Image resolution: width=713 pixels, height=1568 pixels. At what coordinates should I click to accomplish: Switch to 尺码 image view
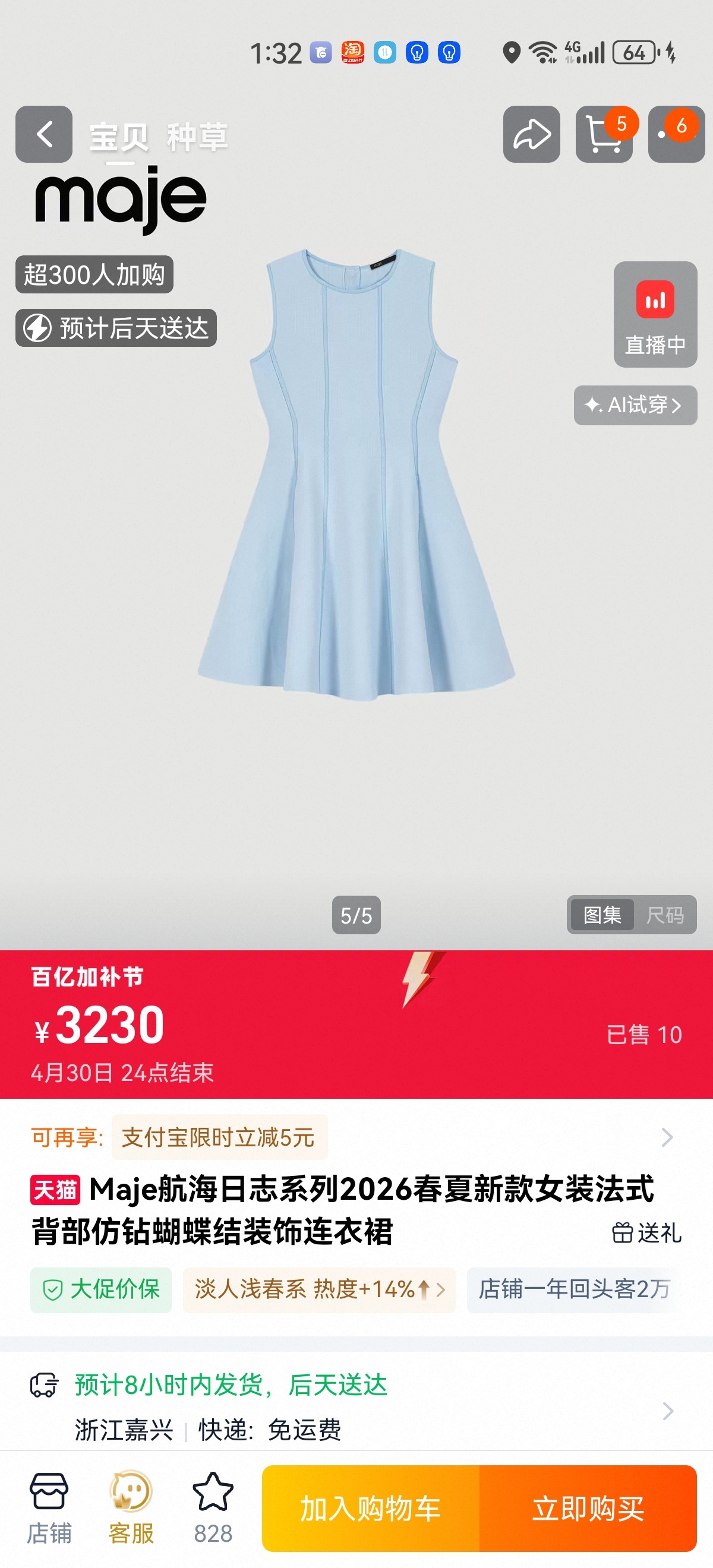tap(665, 914)
